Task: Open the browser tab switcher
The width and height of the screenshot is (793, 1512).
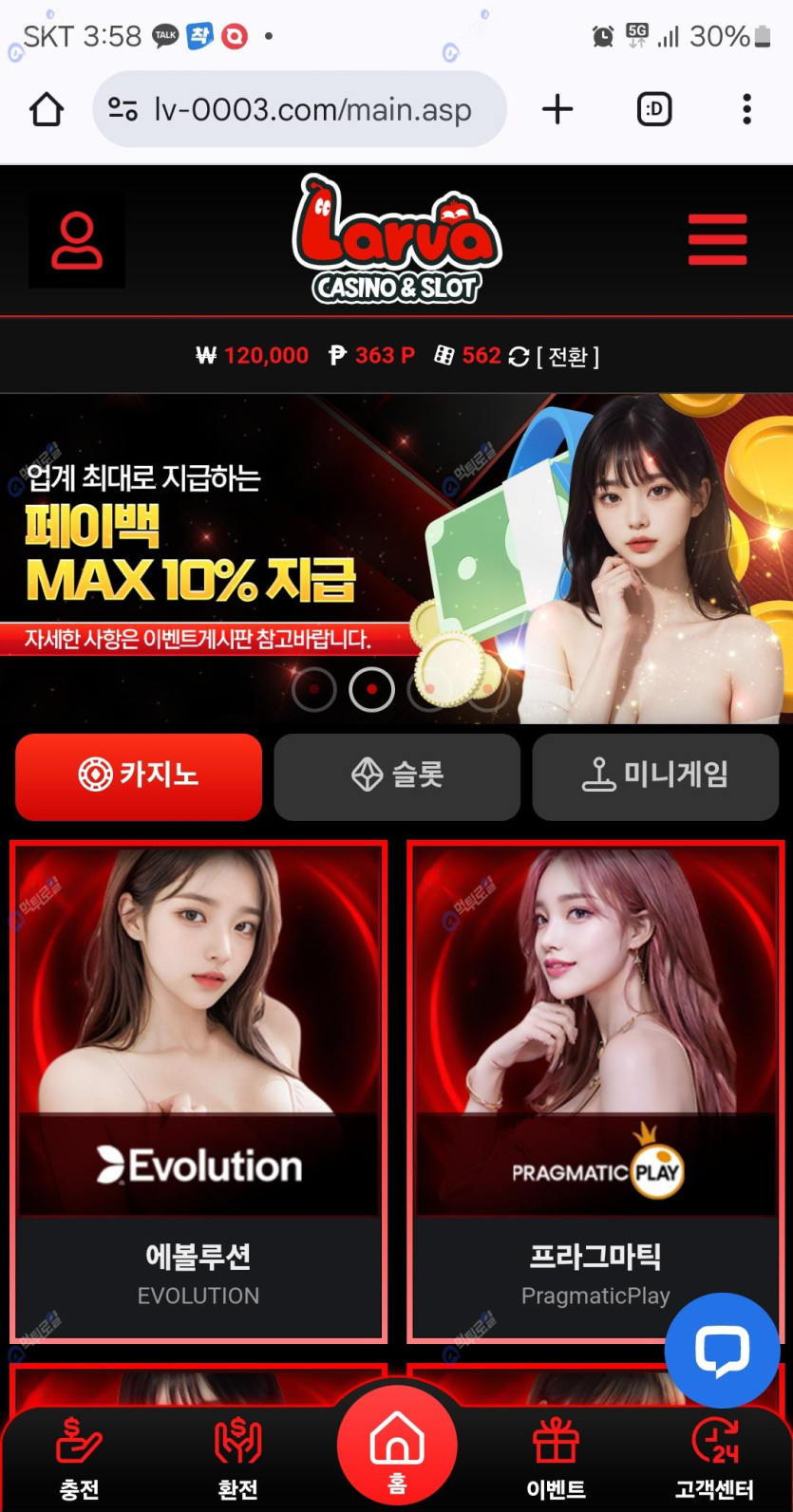Action: tap(654, 110)
